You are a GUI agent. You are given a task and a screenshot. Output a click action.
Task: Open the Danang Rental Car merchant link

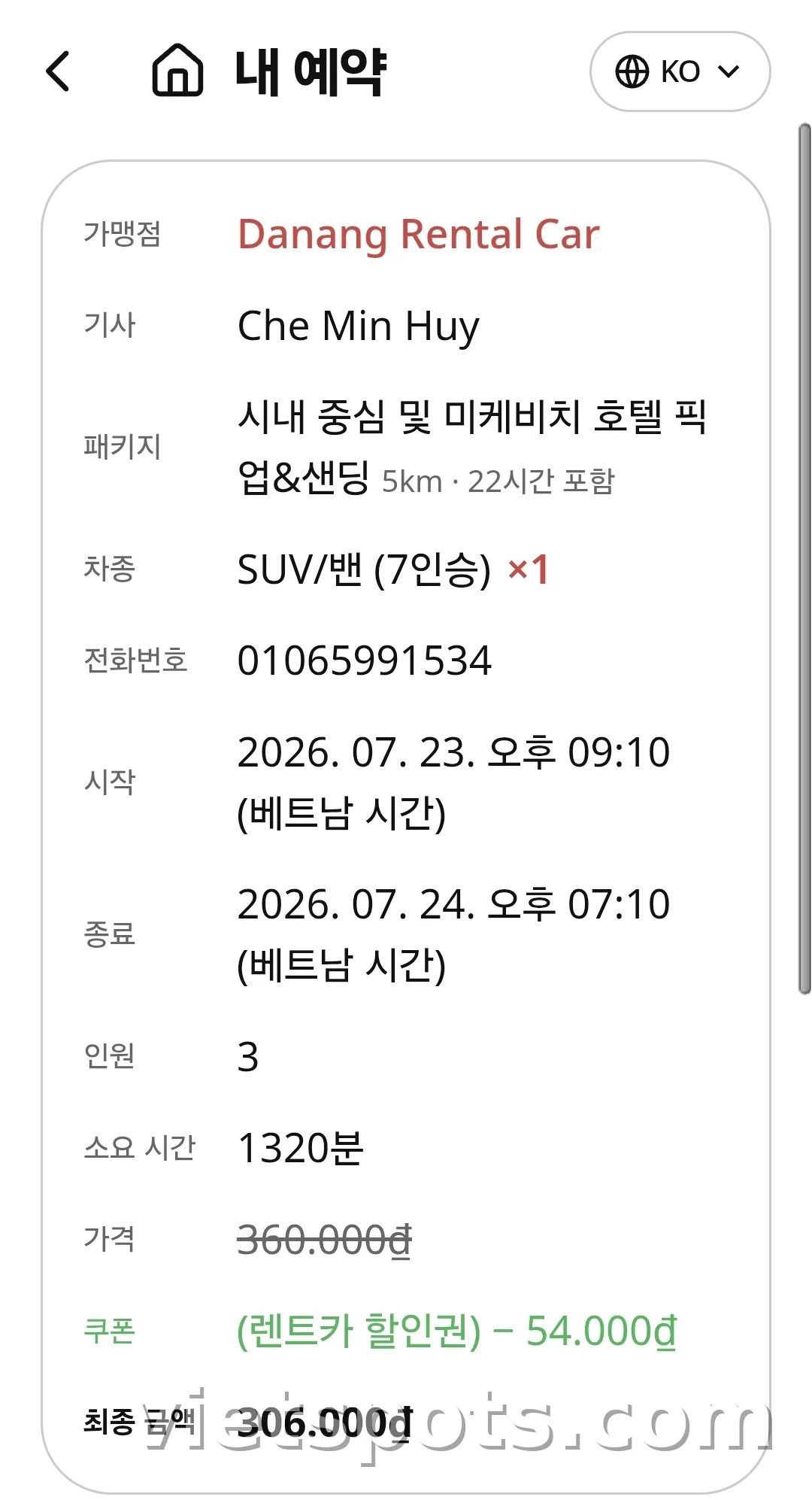pyautogui.click(x=418, y=234)
